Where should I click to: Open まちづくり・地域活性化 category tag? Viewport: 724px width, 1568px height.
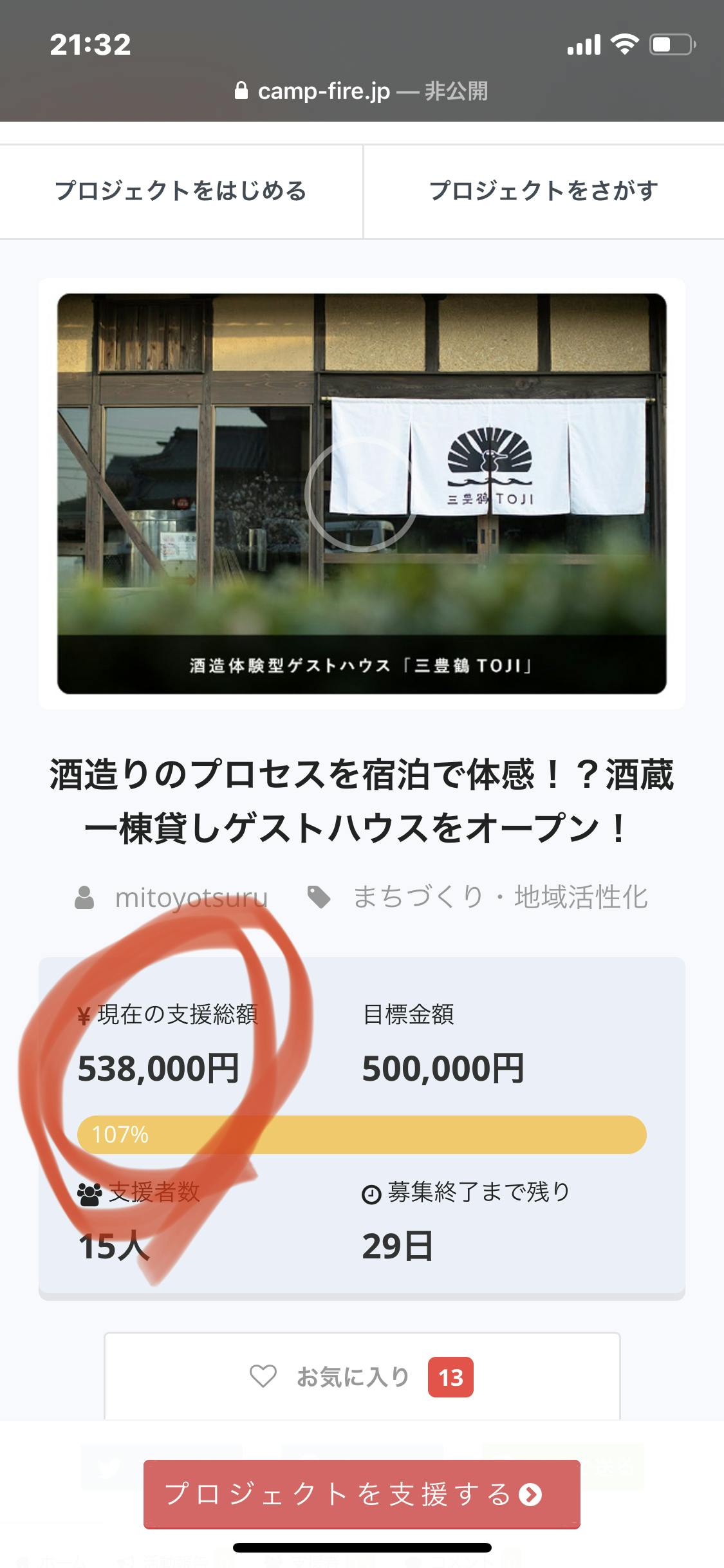(x=499, y=897)
